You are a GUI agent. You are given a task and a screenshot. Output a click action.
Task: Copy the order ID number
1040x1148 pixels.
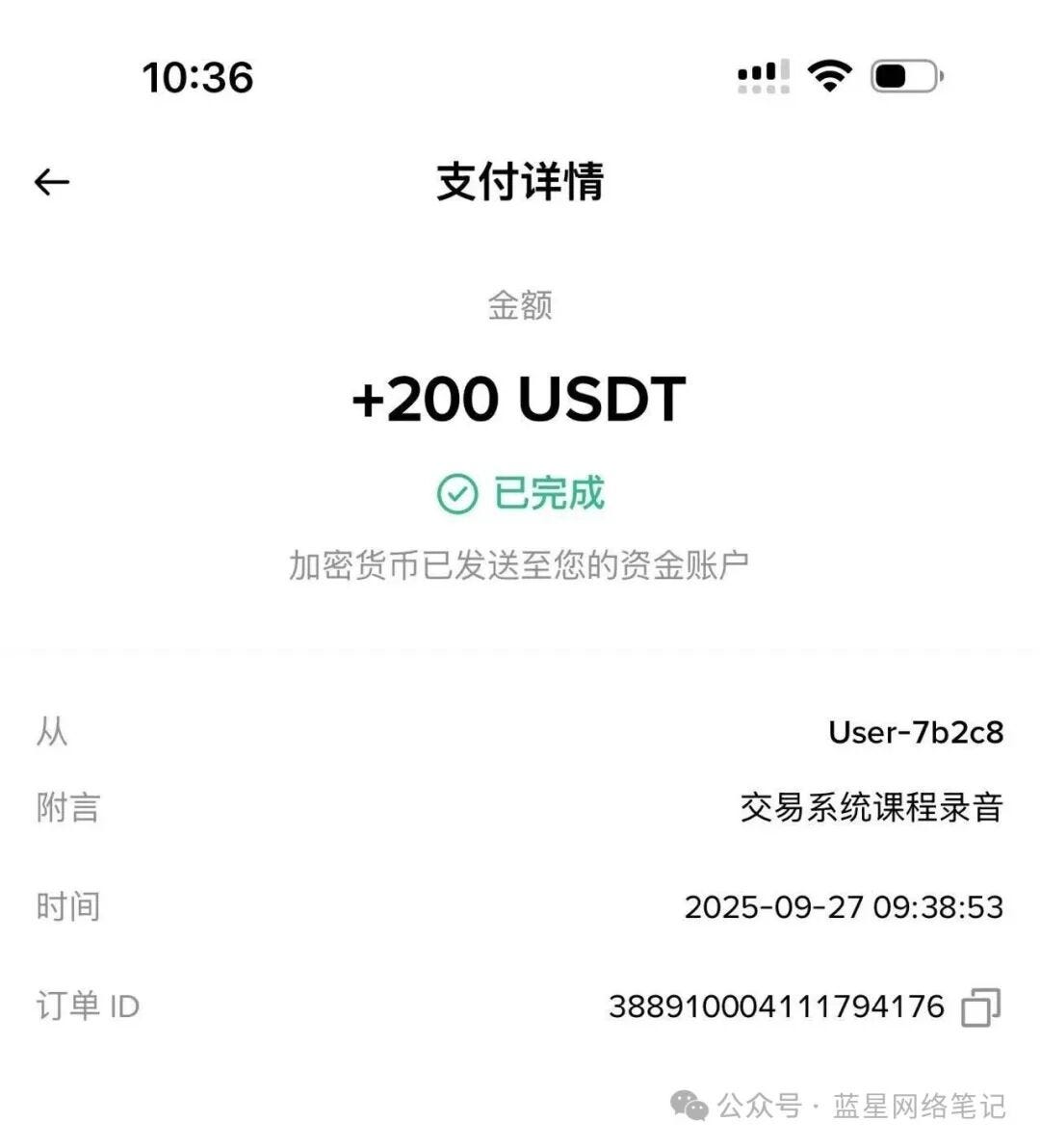tap(981, 1007)
